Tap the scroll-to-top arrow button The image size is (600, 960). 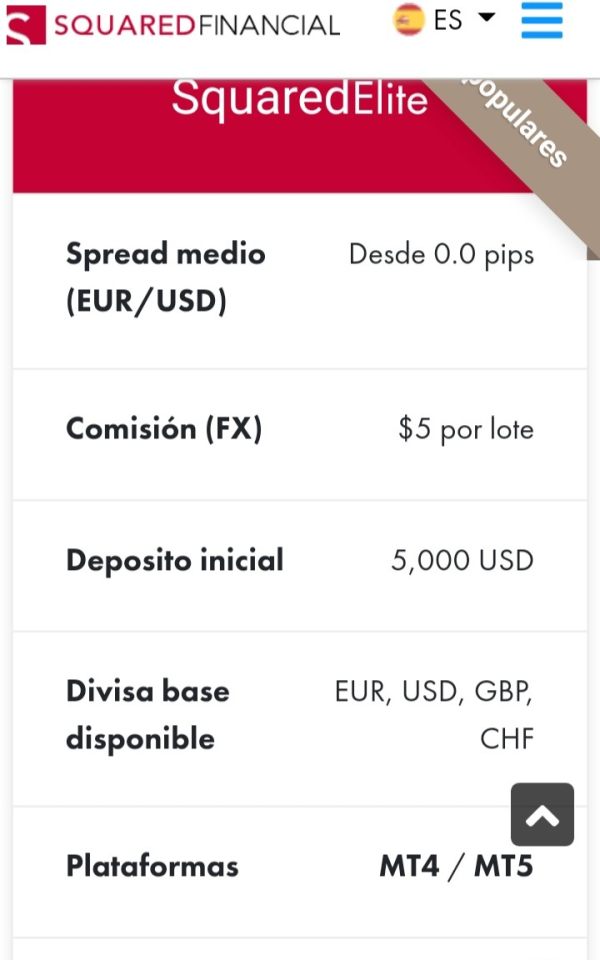coord(542,814)
